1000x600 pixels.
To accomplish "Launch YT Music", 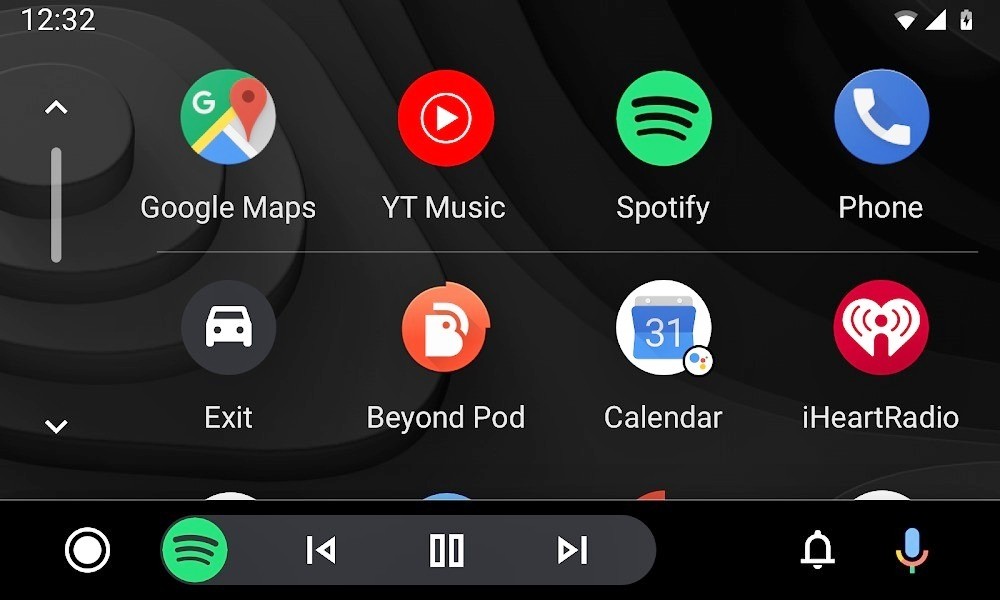I will point(445,118).
